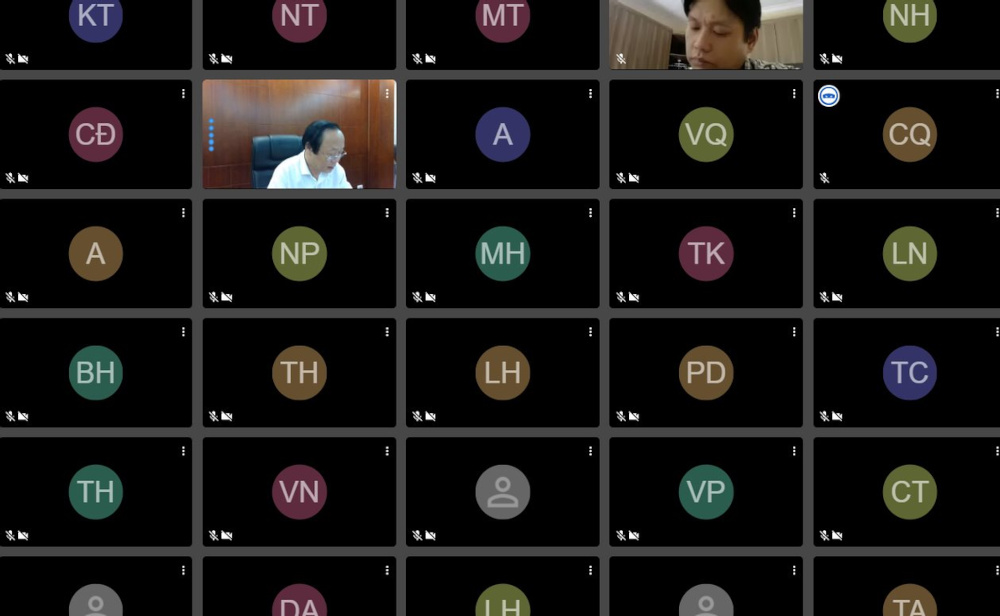Open the overflow menu on MH tile
Screen dimensions: 1000x616
click(590, 213)
